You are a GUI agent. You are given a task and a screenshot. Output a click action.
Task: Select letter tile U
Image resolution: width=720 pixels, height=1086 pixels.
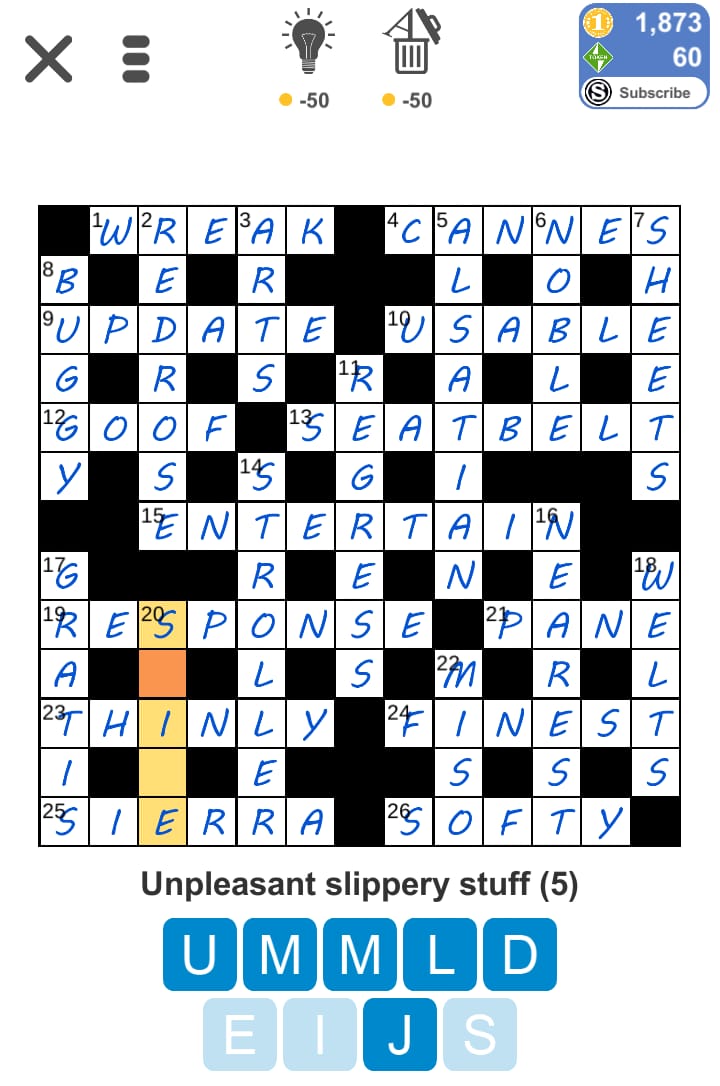coord(199,954)
